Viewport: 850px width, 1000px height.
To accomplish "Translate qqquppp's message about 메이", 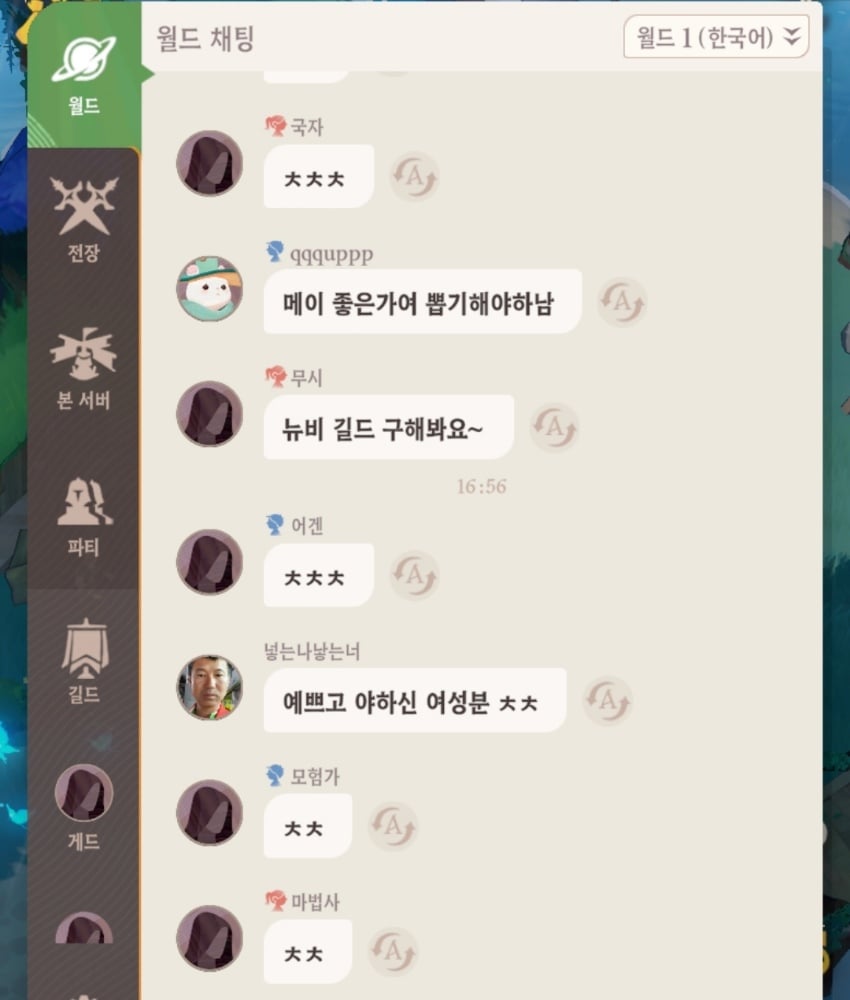I will [622, 302].
